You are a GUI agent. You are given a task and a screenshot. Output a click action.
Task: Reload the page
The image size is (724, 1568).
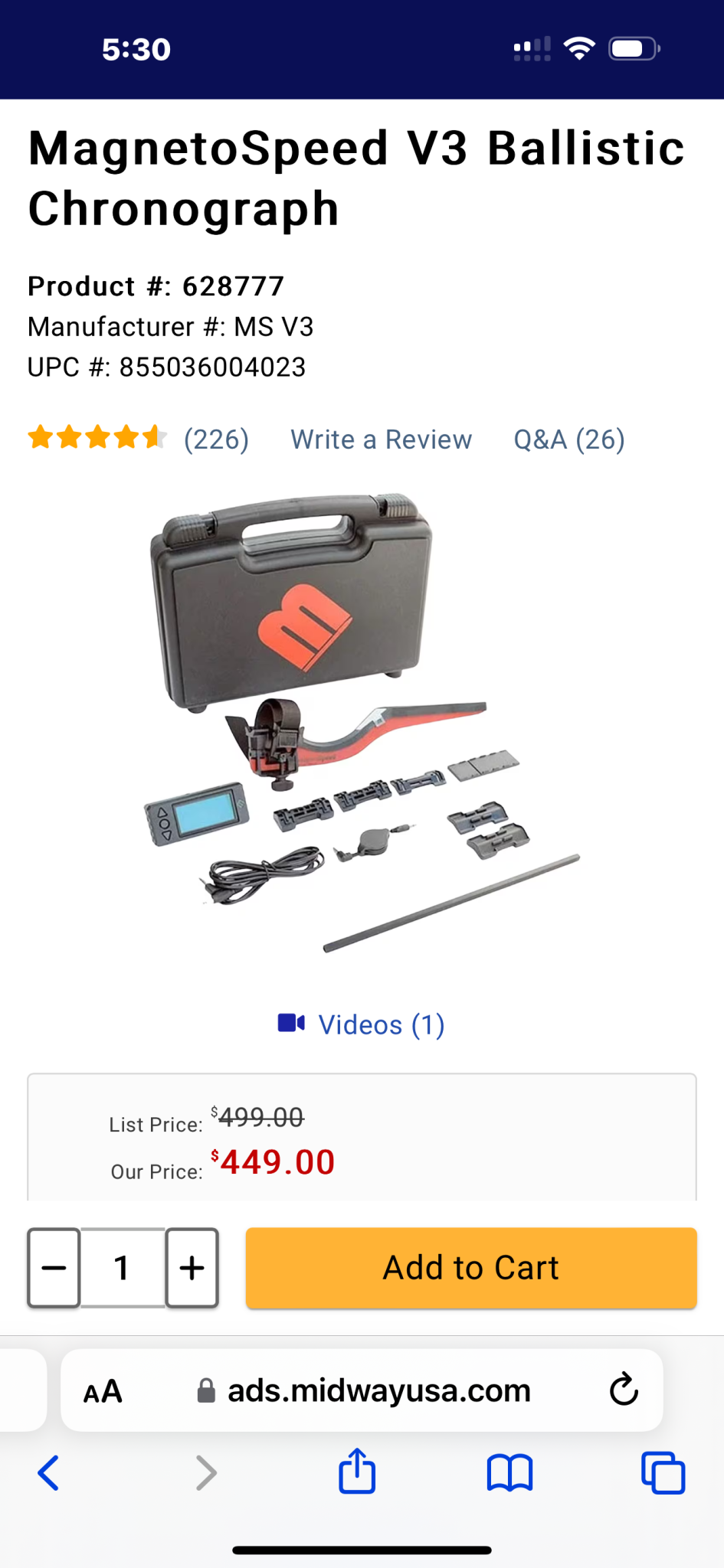click(624, 1390)
